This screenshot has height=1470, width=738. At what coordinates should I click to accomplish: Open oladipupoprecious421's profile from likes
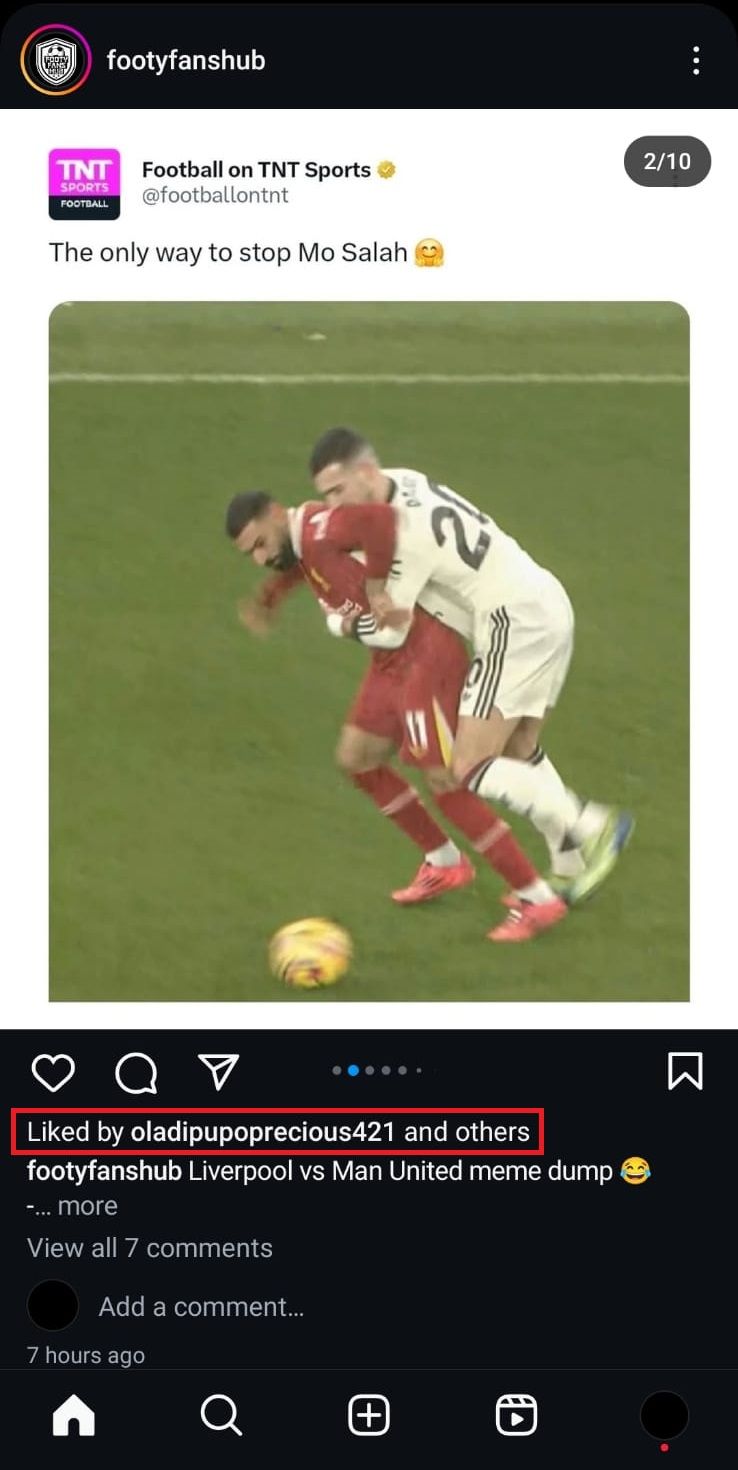click(263, 1132)
